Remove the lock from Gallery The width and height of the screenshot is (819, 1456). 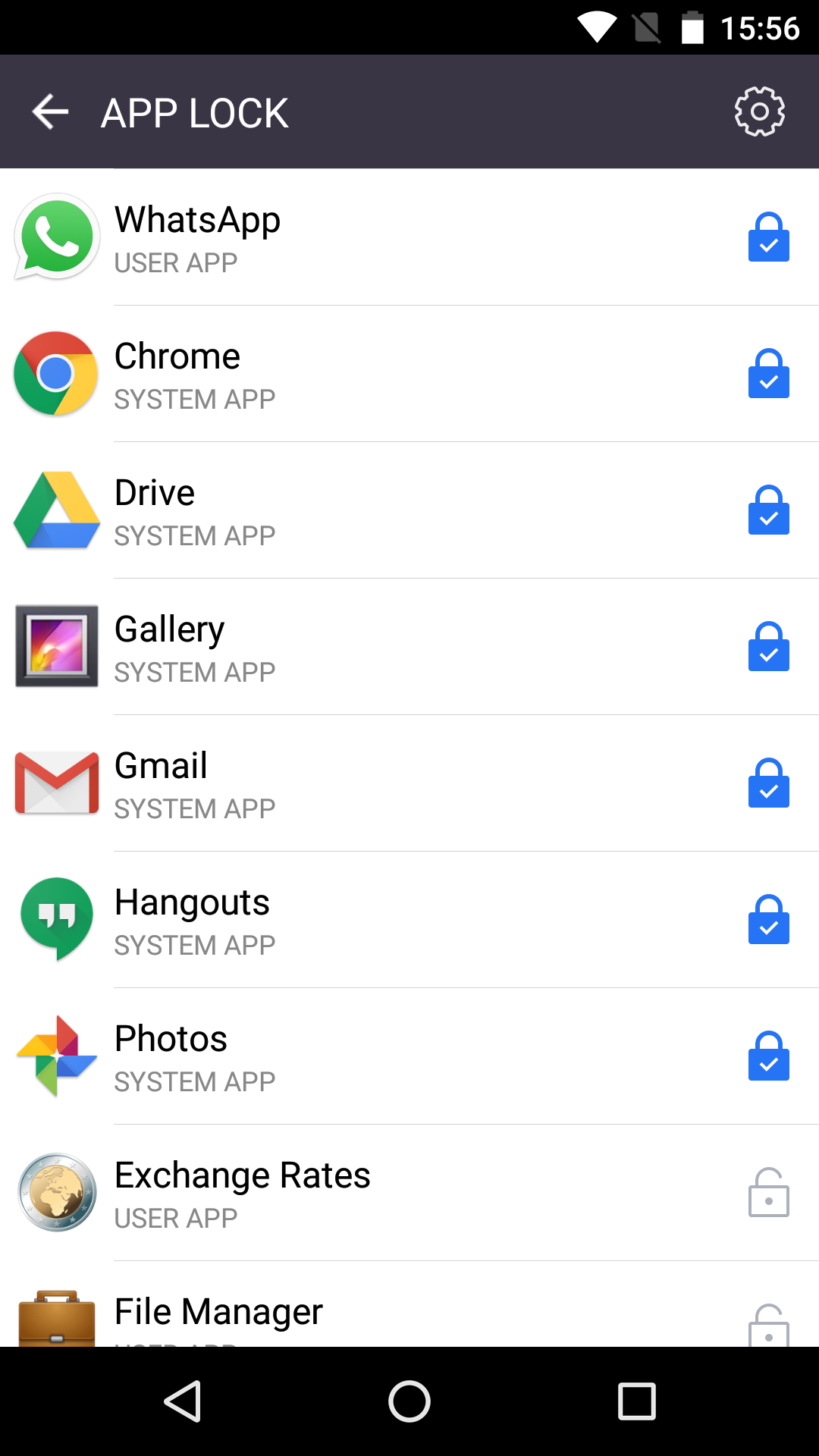click(x=769, y=646)
